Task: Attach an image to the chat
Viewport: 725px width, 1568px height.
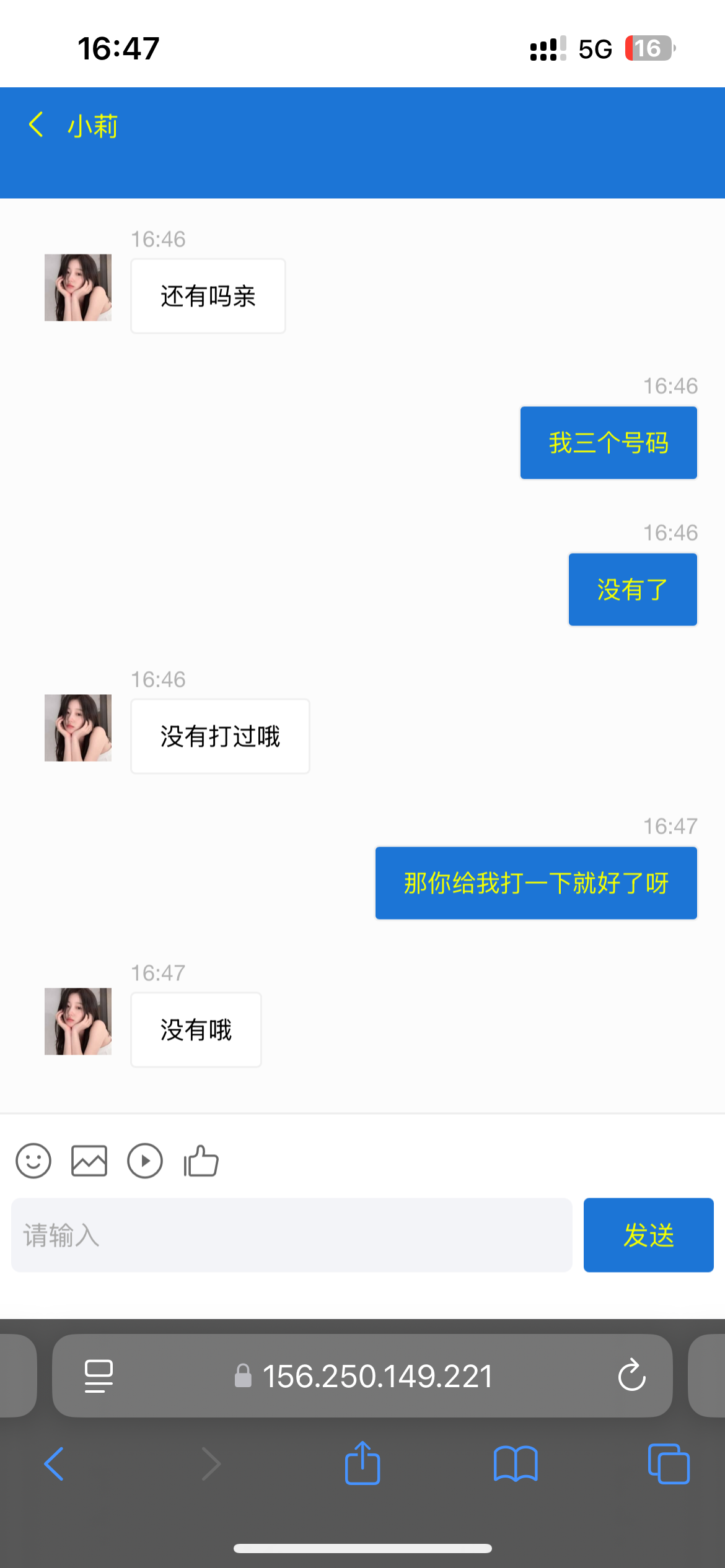Action: [89, 1161]
